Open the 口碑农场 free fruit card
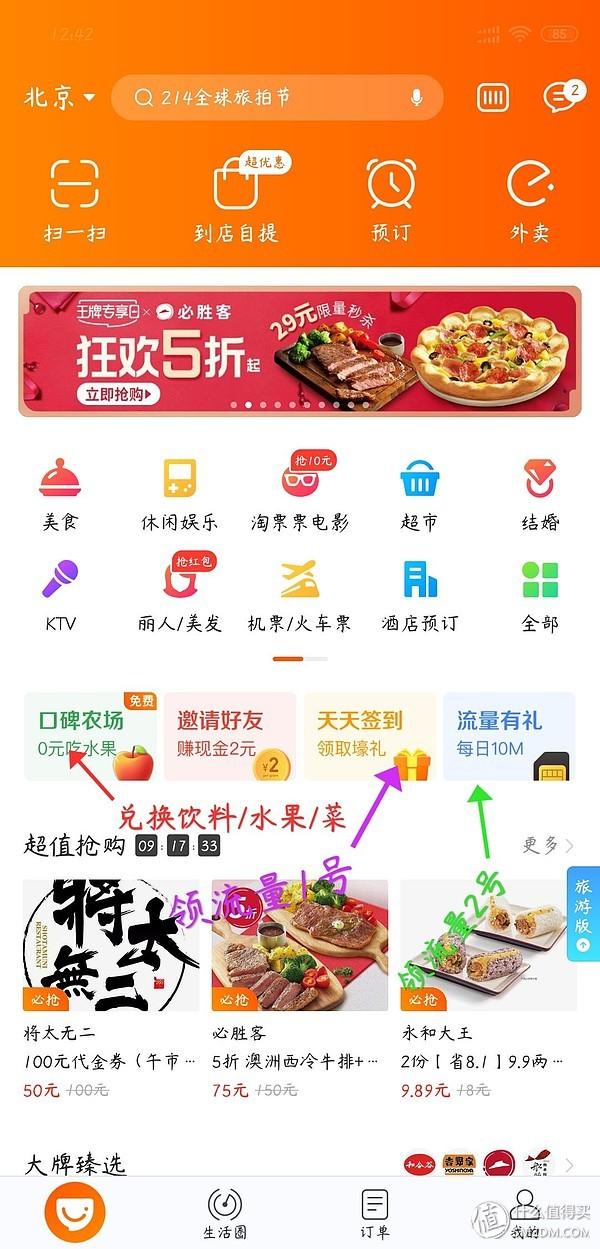Screen dimensions: 600x1249 pyautogui.click(x=90, y=736)
